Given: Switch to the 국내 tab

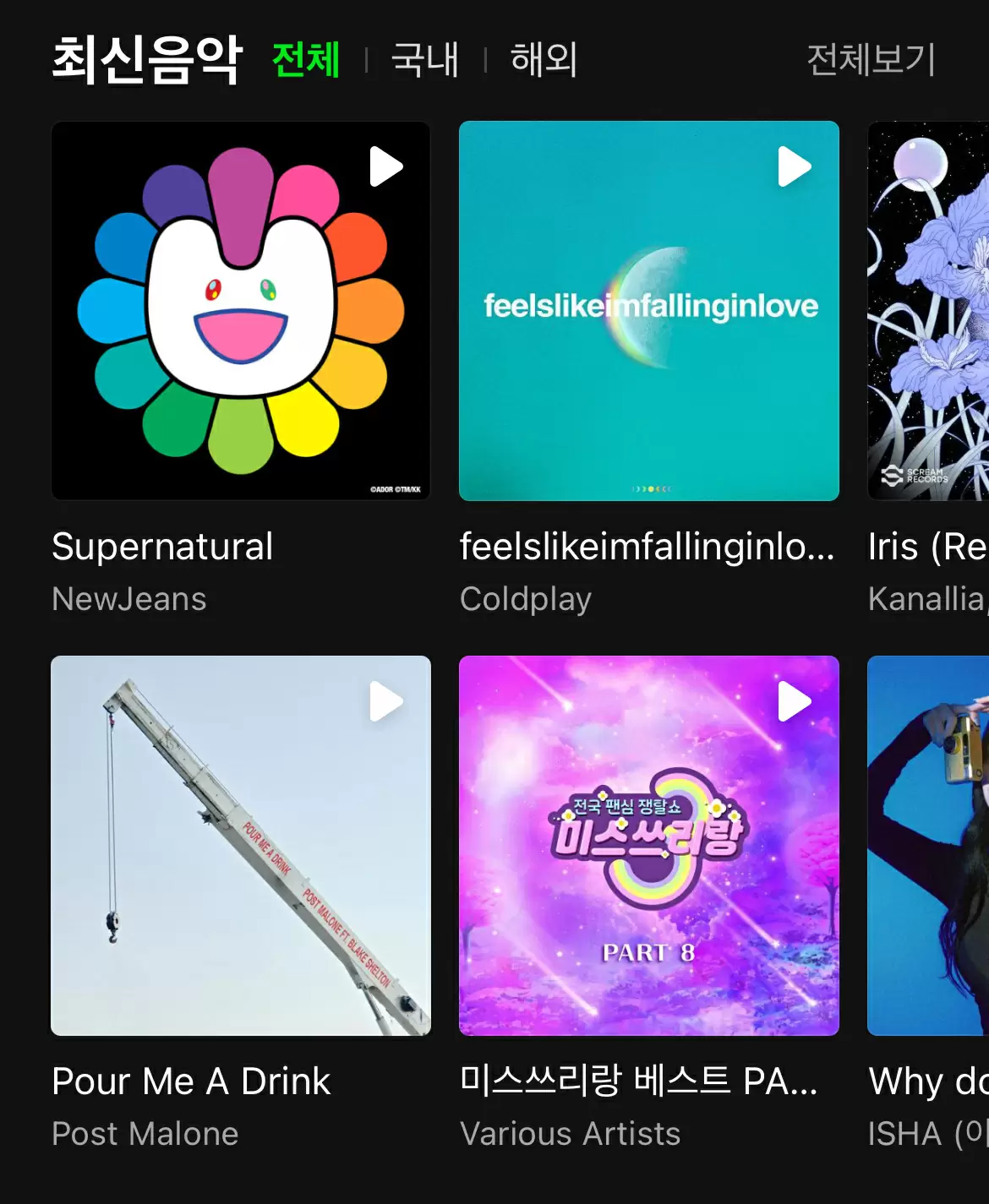Looking at the screenshot, I should (x=424, y=60).
